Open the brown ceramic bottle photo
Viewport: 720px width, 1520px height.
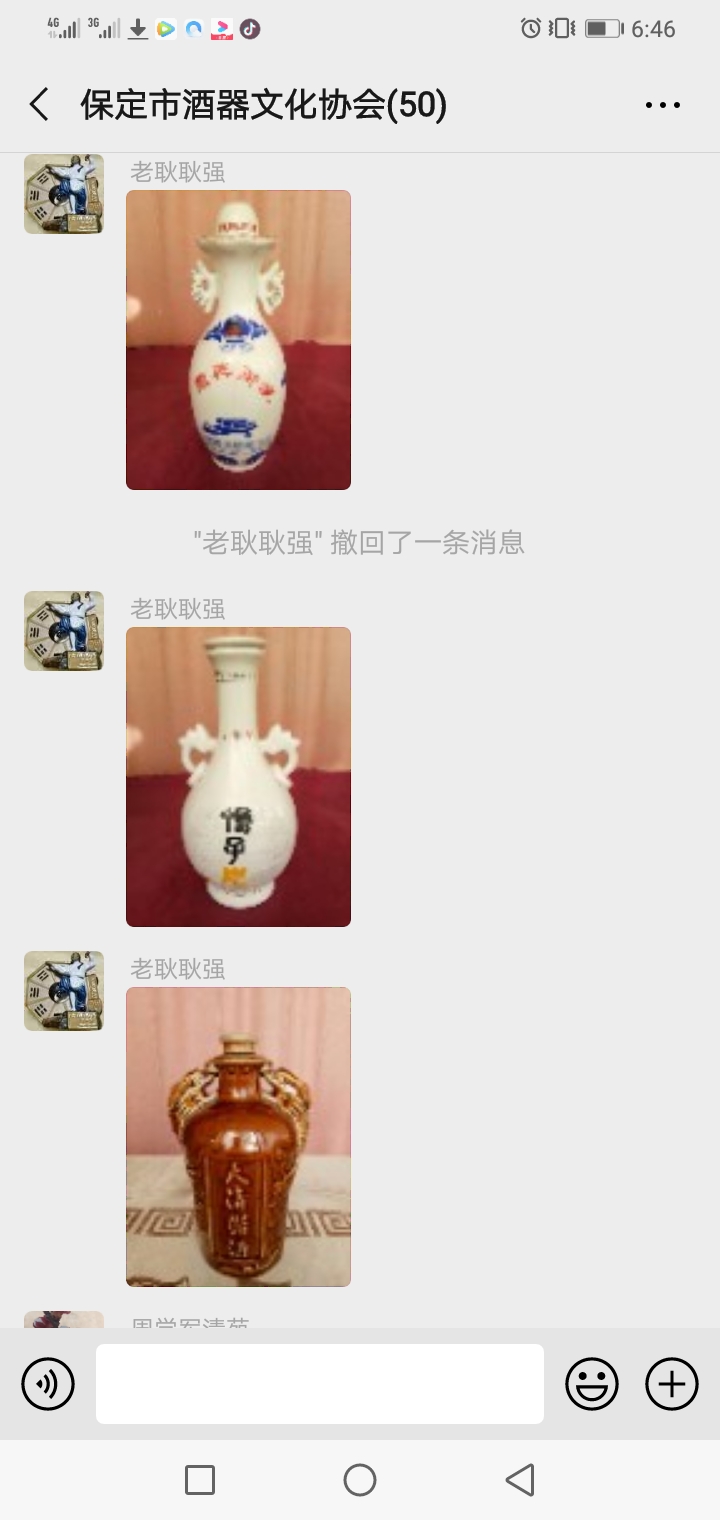[x=238, y=1137]
